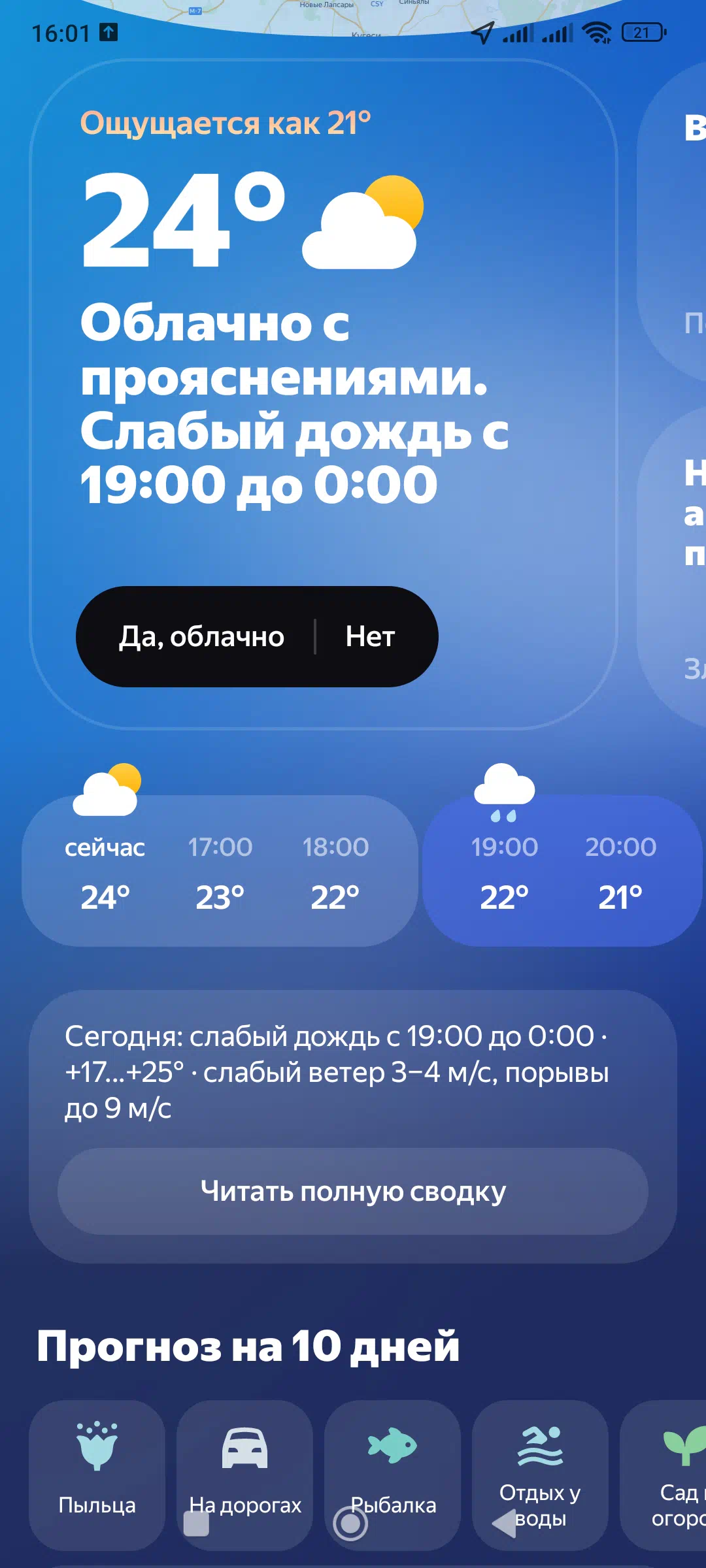Open 'Читать полную сводку' button
Image resolution: width=706 pixels, height=1568 pixels.
(x=353, y=1191)
